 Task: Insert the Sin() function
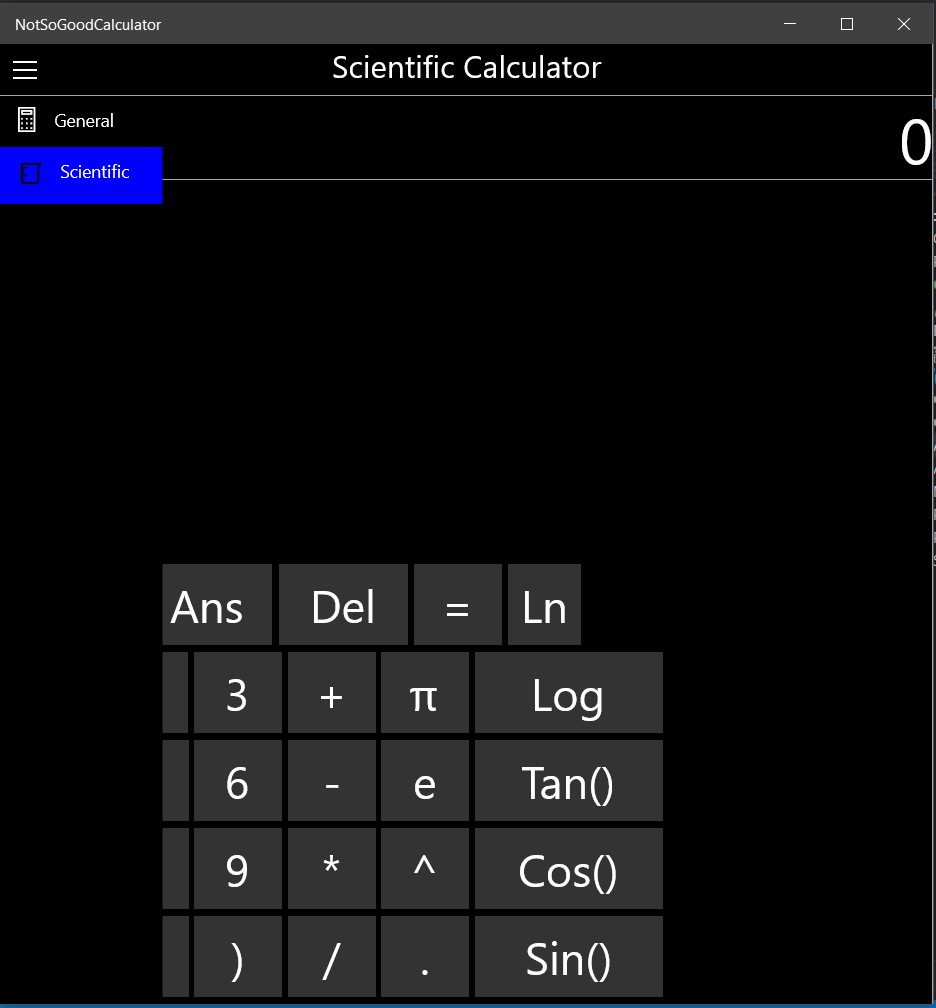tap(568, 957)
